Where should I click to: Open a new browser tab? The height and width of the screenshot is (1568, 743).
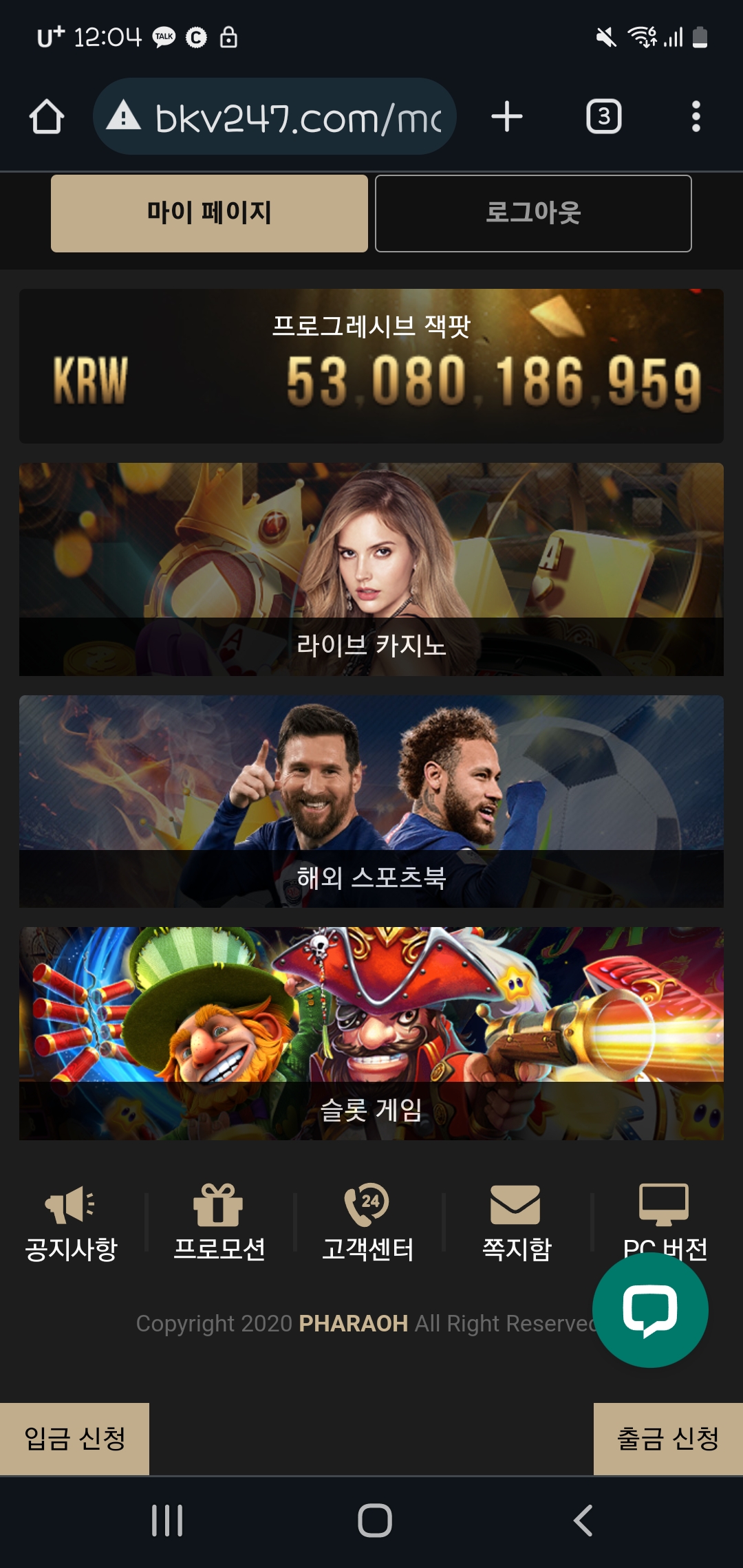tap(507, 117)
